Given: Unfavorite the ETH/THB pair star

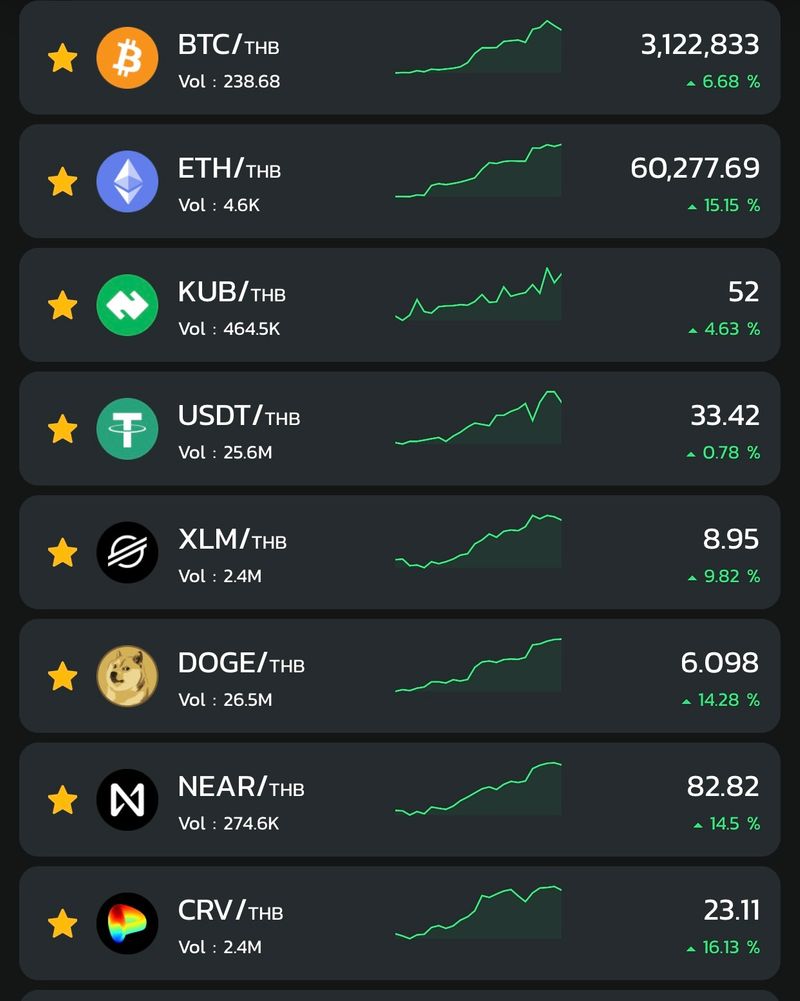Looking at the screenshot, I should pos(61,181).
